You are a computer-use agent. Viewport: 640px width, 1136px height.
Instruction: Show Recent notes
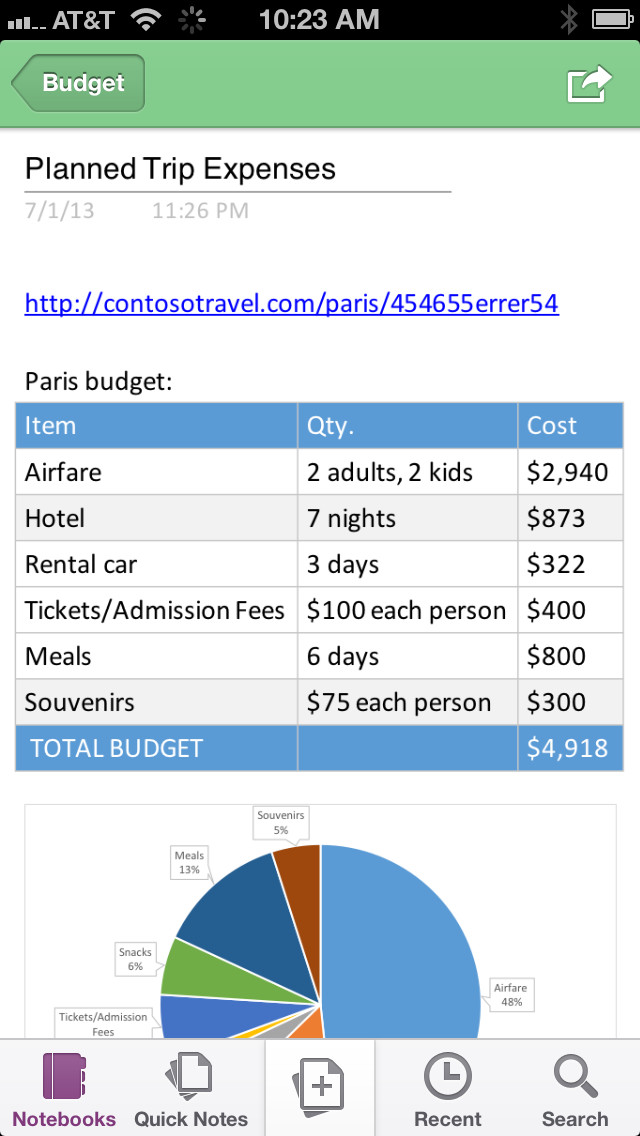[x=447, y=1089]
